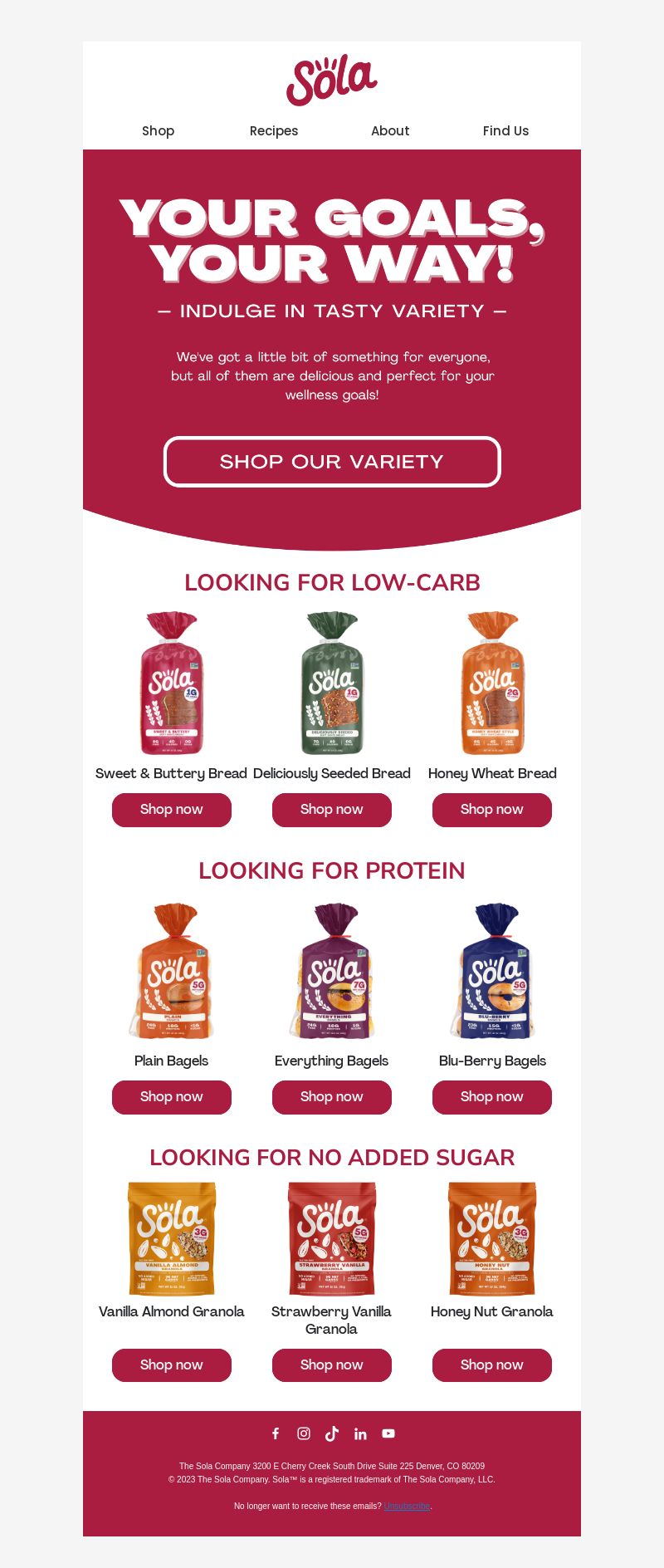Shop now for Vanilla Almond Granola
The image size is (664, 1568).
[172, 1365]
